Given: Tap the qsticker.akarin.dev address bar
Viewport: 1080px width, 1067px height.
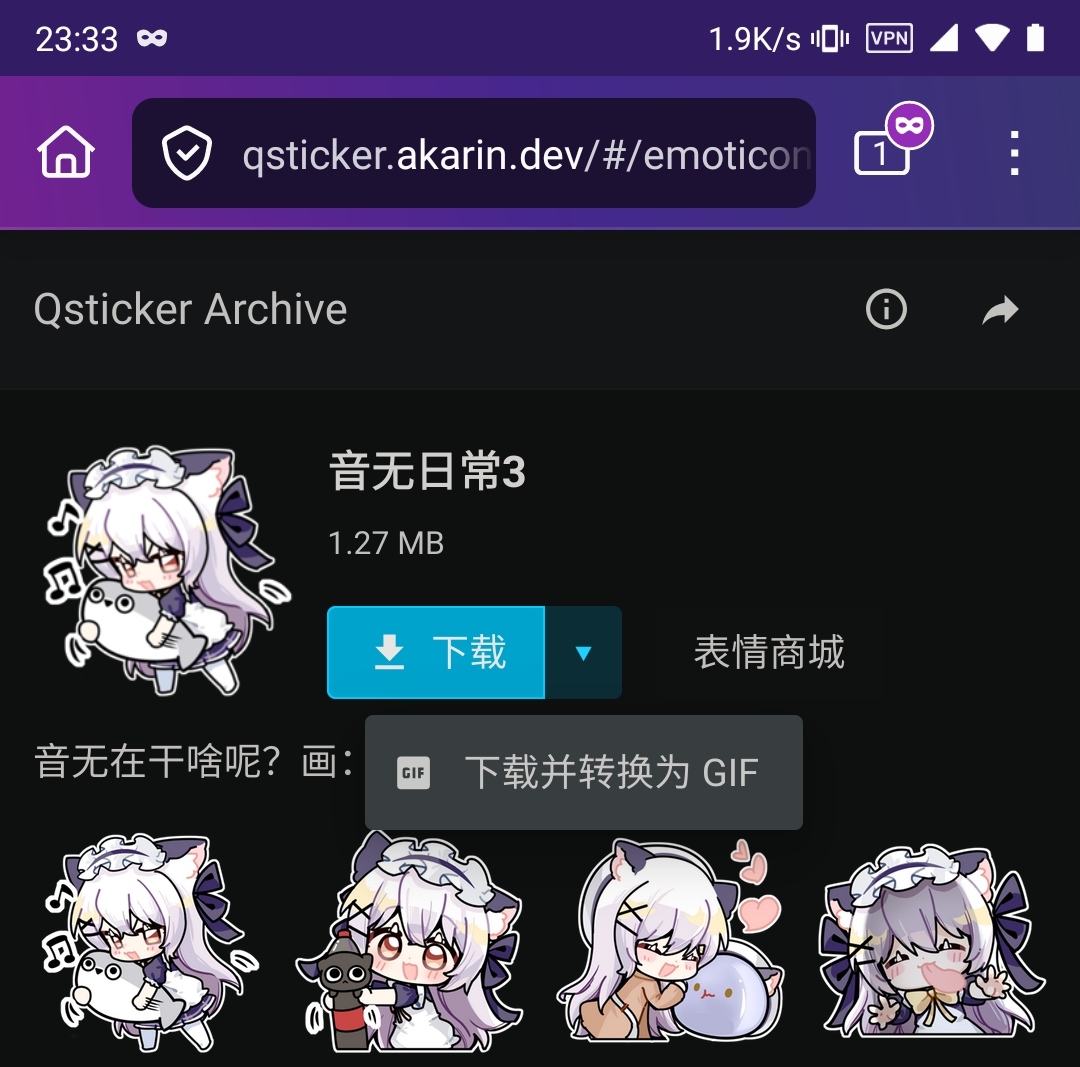Looking at the screenshot, I should (474, 154).
